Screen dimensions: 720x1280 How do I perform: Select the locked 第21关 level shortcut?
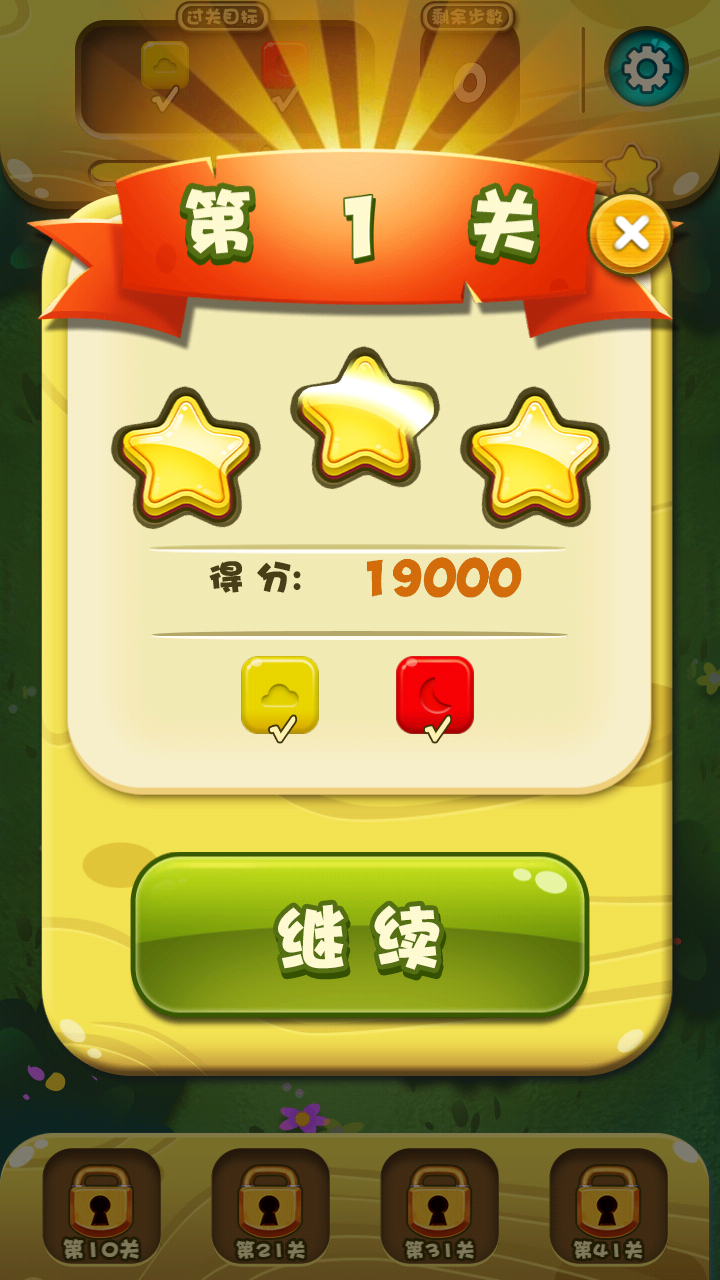(x=270, y=1206)
